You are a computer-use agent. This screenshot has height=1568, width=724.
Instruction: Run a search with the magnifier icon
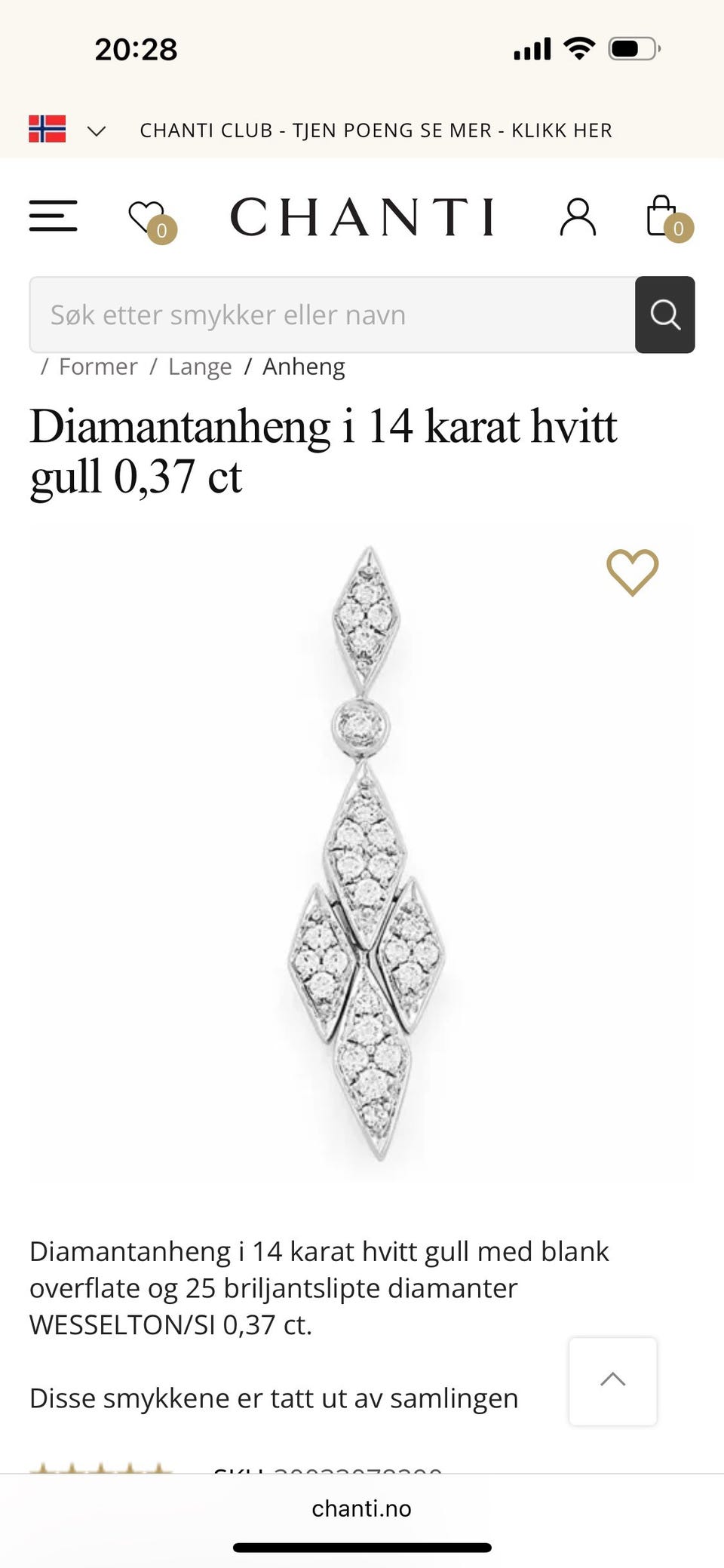point(665,315)
